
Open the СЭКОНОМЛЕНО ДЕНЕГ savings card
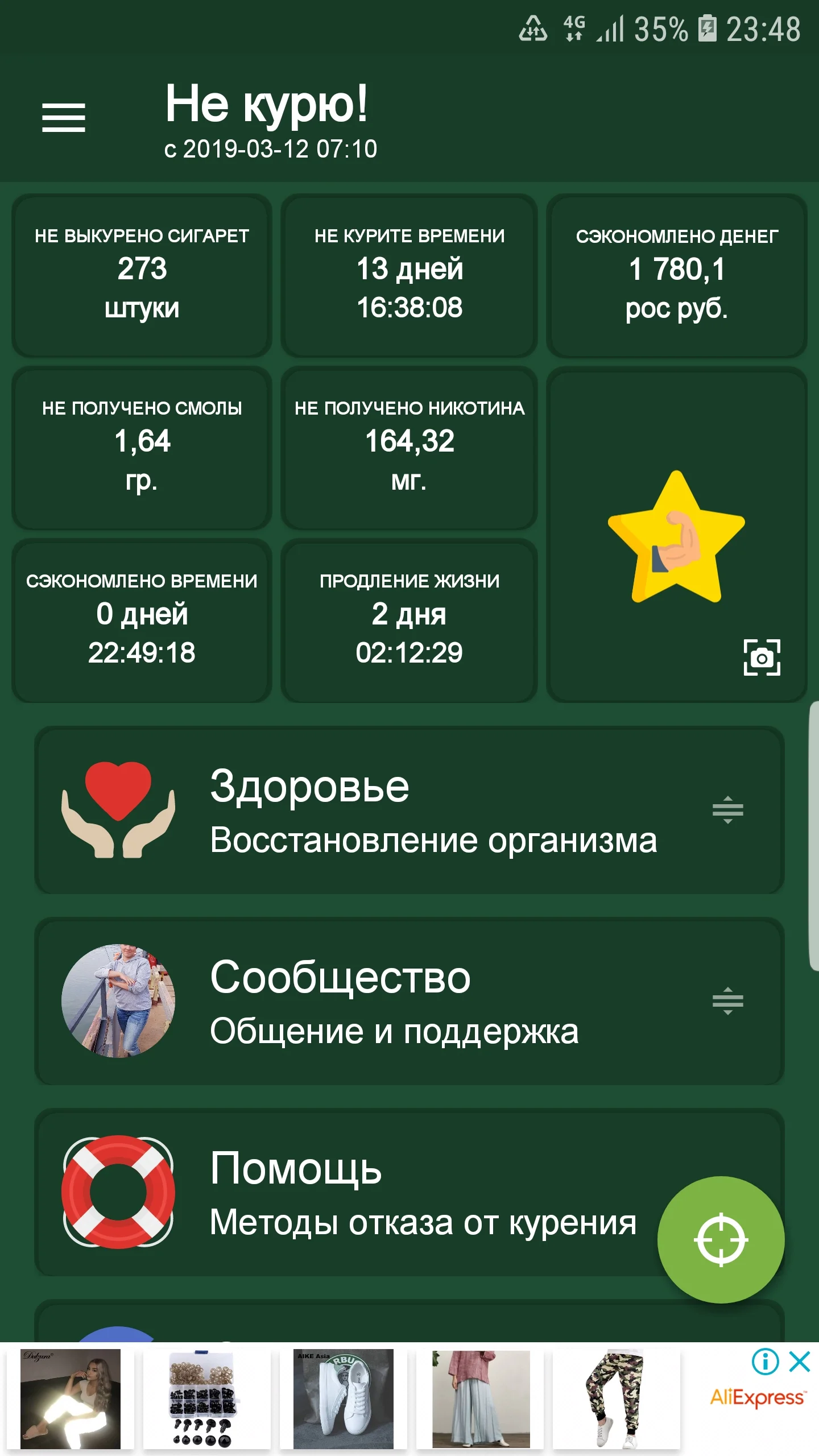tap(677, 273)
